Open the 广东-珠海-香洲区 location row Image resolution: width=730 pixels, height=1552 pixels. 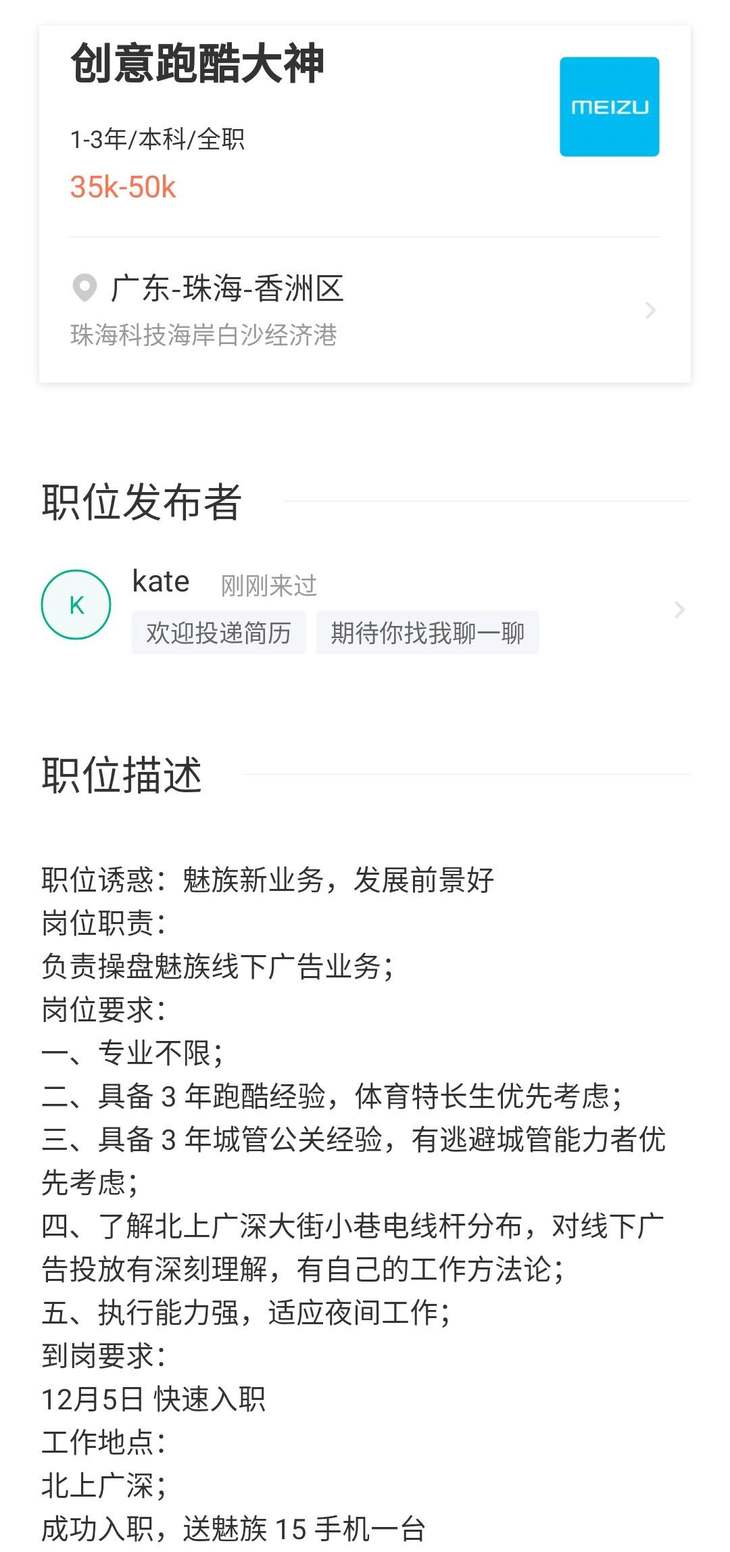[x=364, y=310]
